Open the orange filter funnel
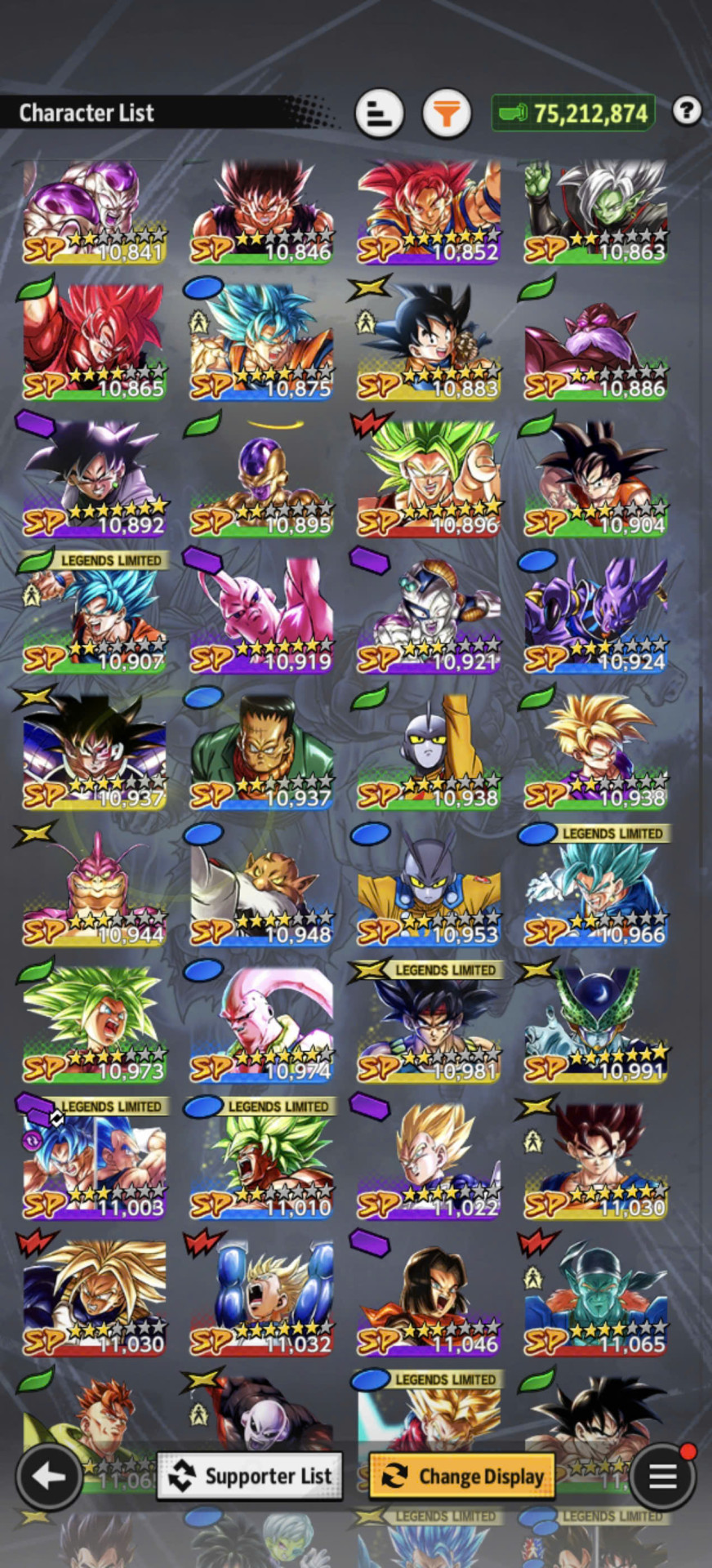Image resolution: width=712 pixels, height=1568 pixels. [x=447, y=113]
